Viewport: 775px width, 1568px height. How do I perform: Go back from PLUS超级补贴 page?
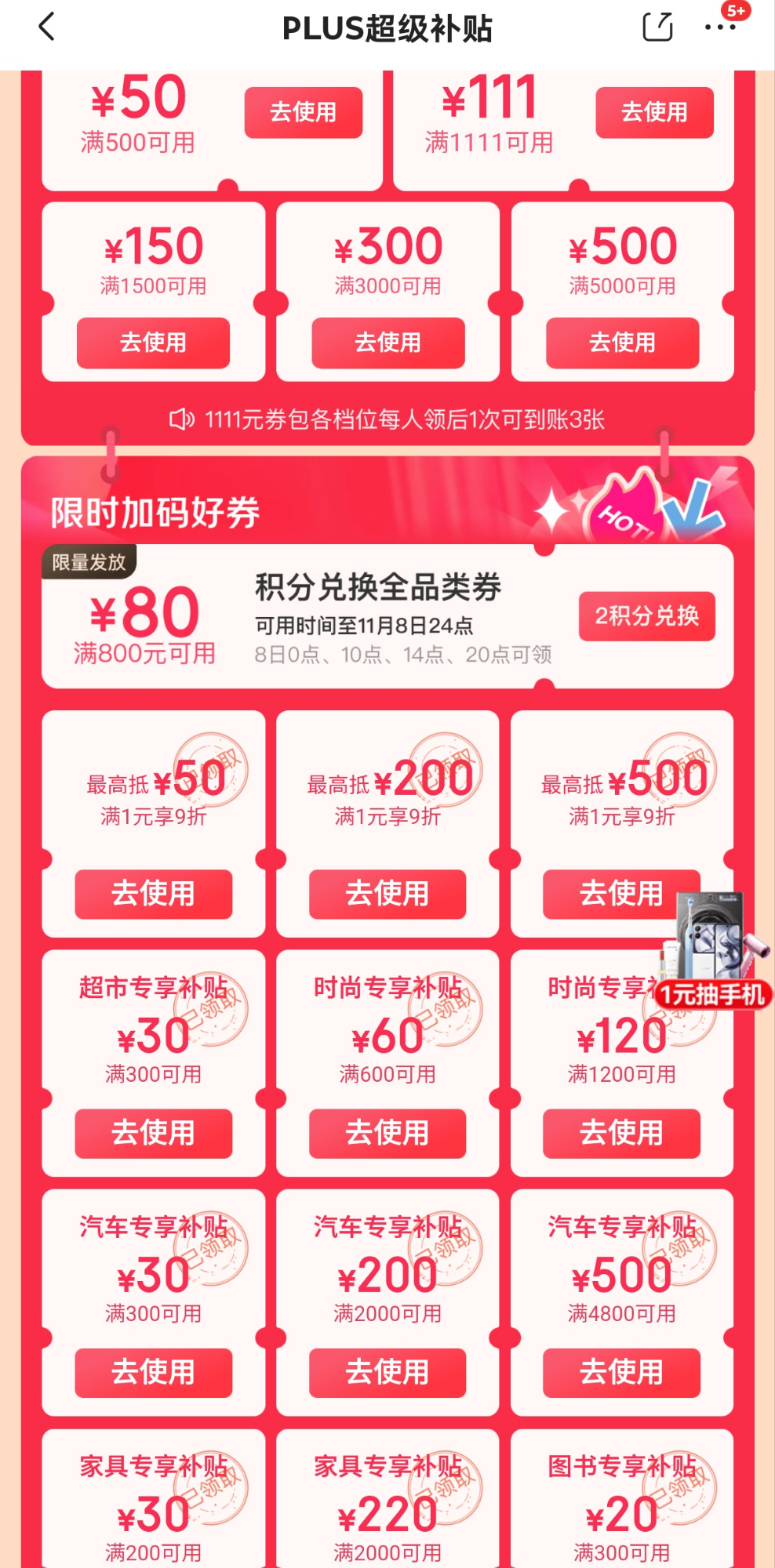click(x=47, y=27)
